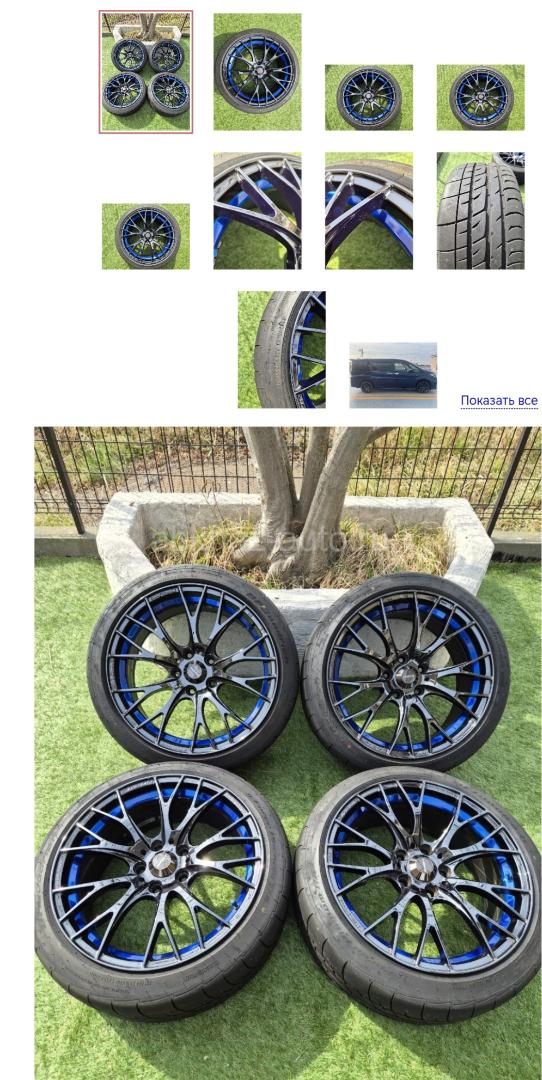The image size is (542, 1080).
Task: Open the tire tread close-up thumbnail
Action: (x=481, y=211)
